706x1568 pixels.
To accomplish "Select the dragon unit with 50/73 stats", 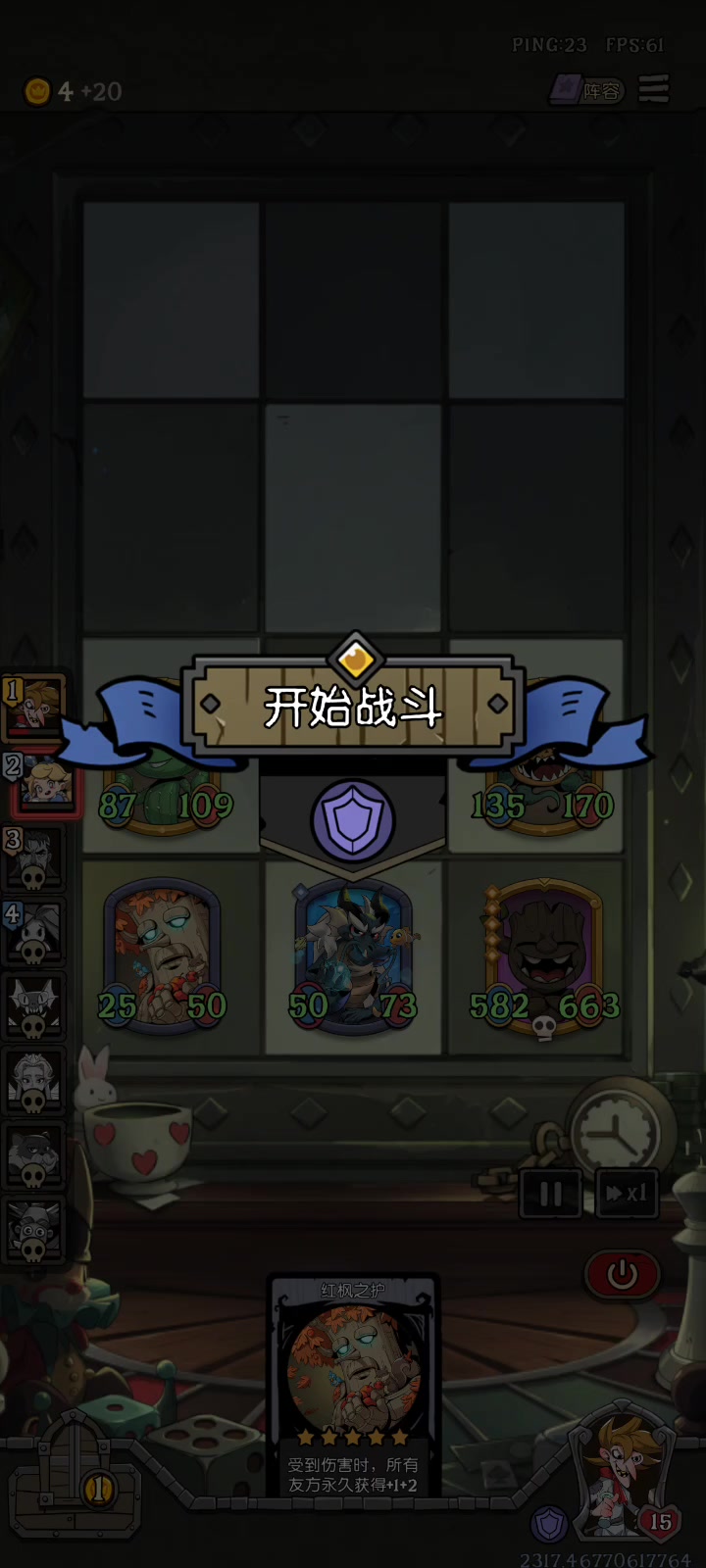I will [x=354, y=955].
